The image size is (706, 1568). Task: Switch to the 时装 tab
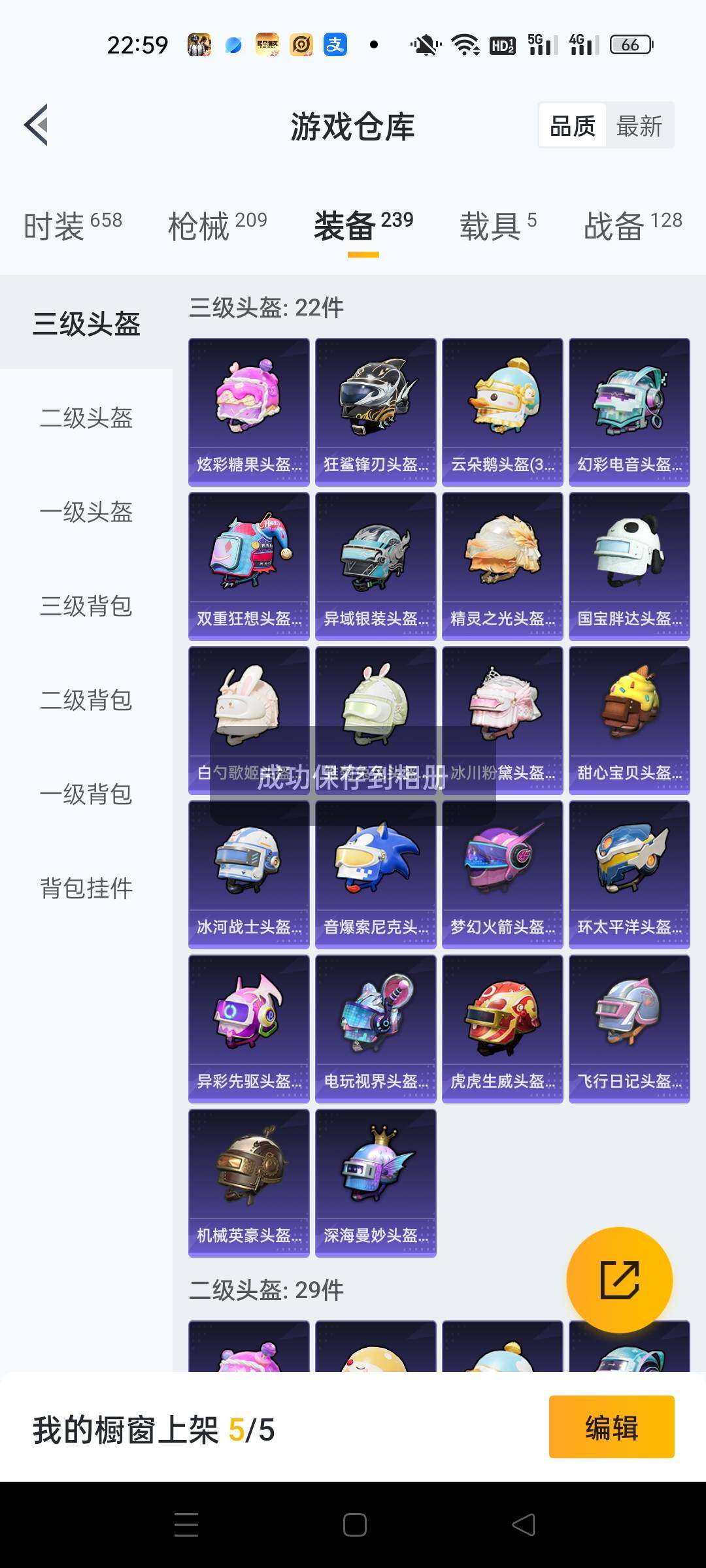(73, 225)
